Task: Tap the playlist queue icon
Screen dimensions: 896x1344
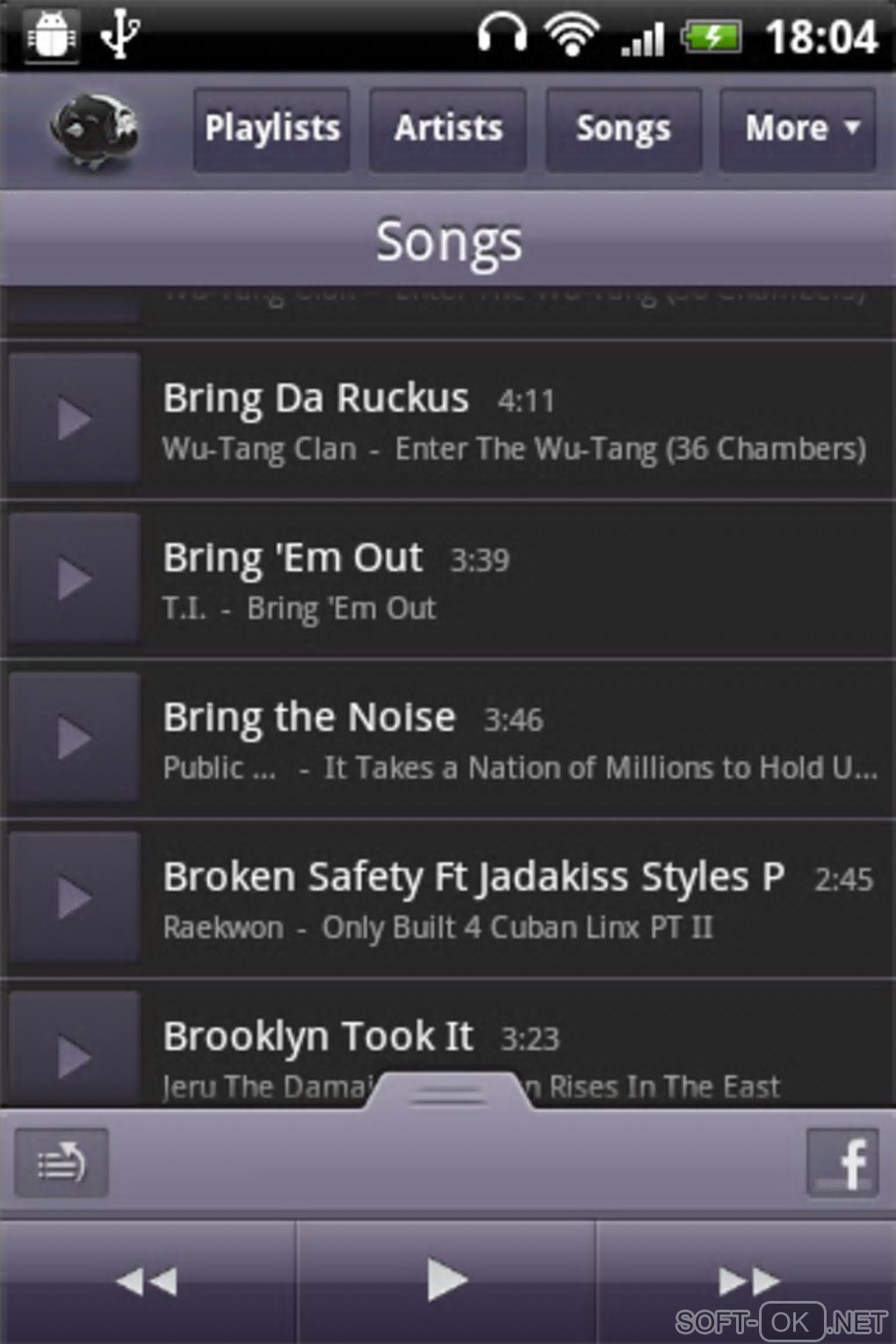Action: (x=61, y=1163)
